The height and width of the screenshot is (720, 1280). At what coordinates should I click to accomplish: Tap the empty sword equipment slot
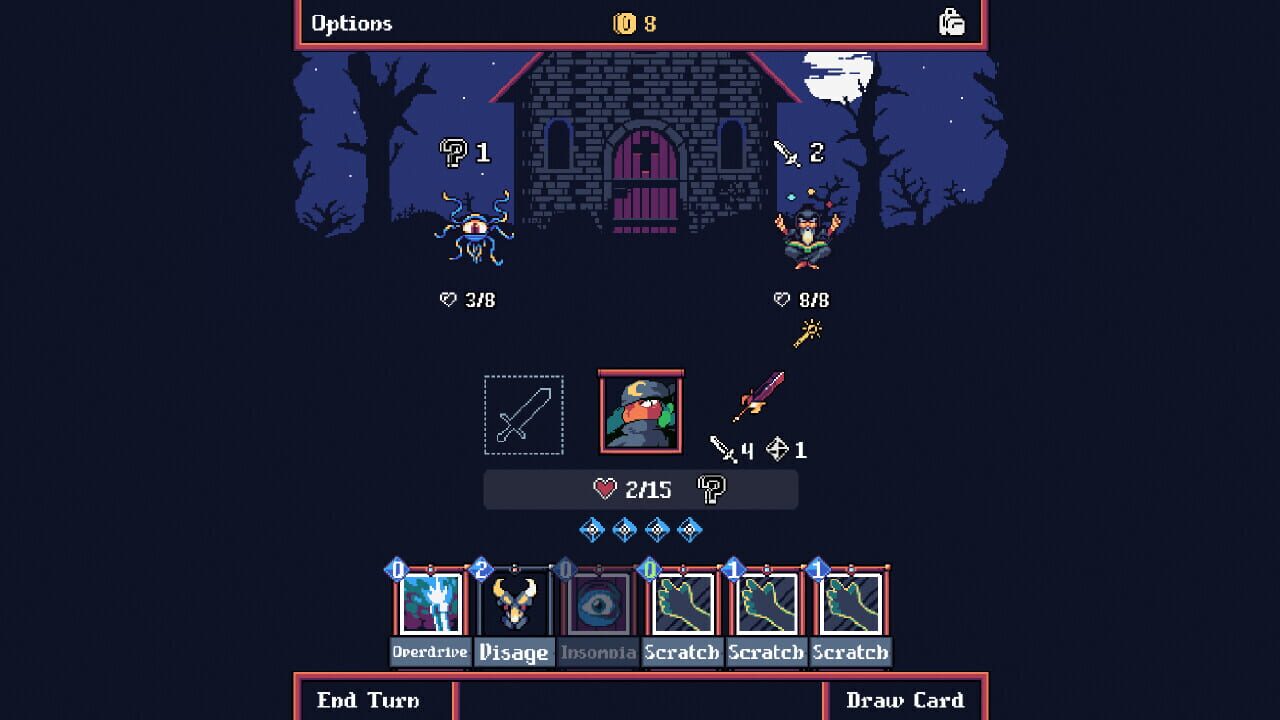point(524,415)
